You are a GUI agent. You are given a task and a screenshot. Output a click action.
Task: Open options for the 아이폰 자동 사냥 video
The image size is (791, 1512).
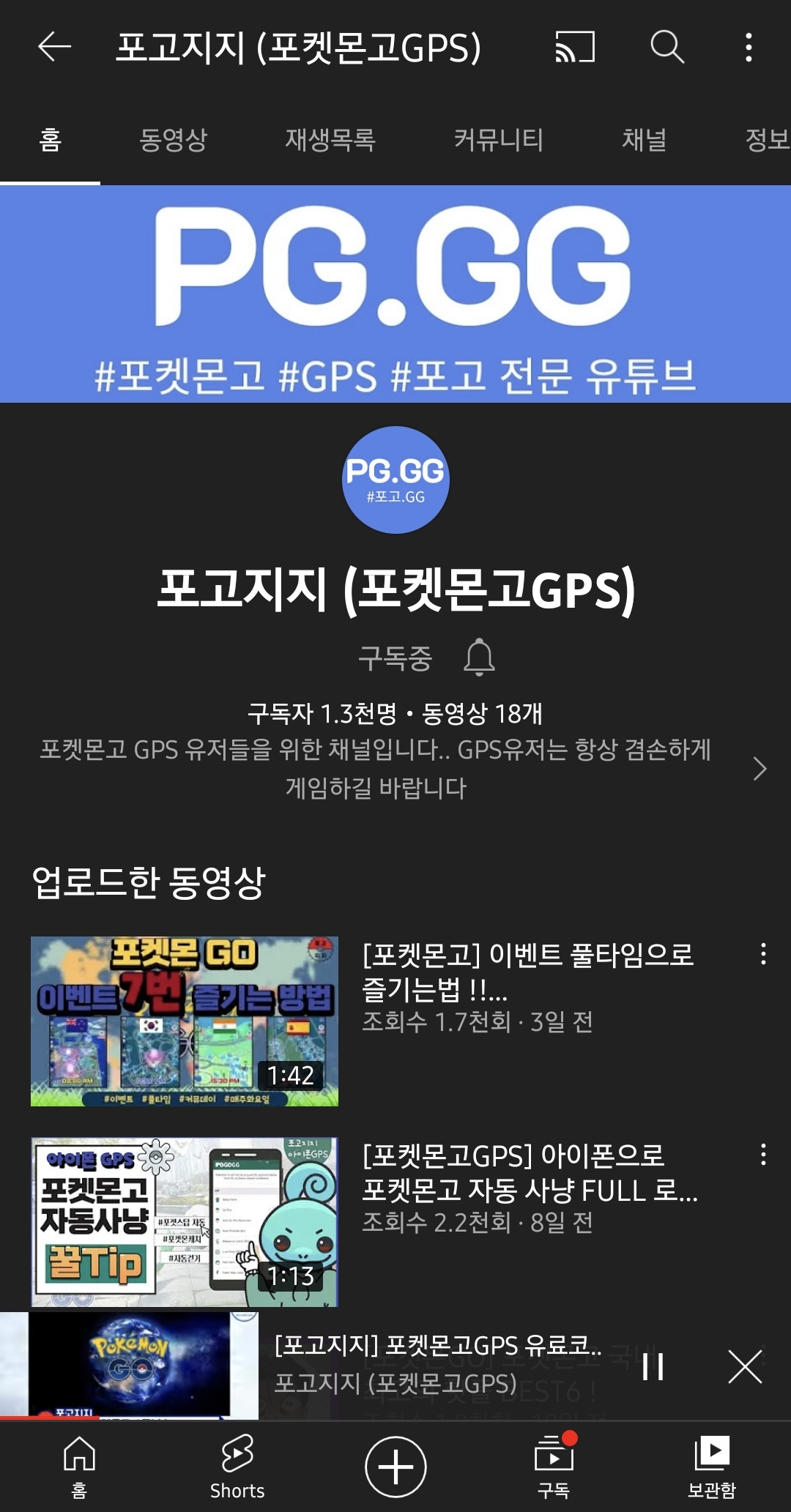763,1155
